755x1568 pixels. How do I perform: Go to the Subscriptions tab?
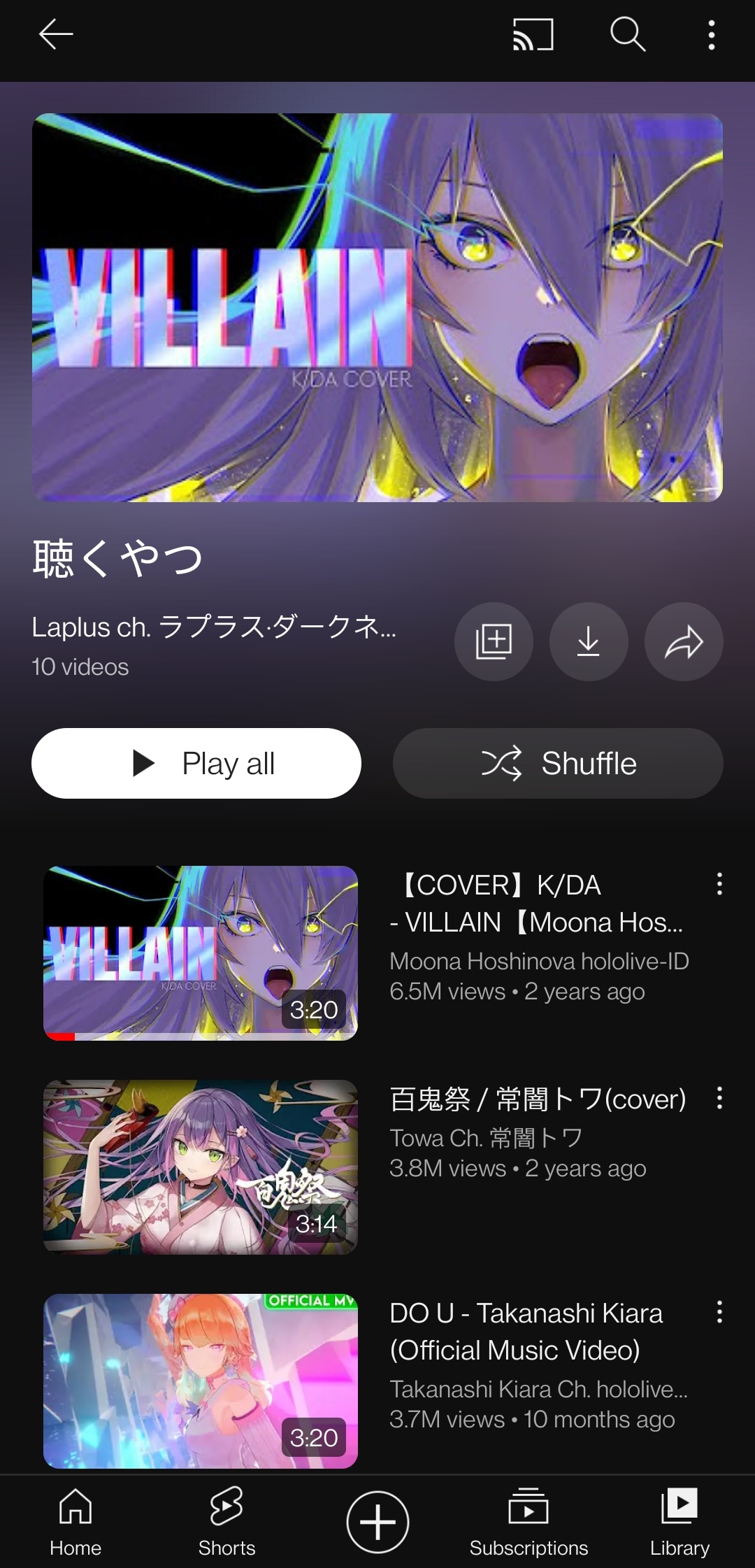coord(528,1522)
